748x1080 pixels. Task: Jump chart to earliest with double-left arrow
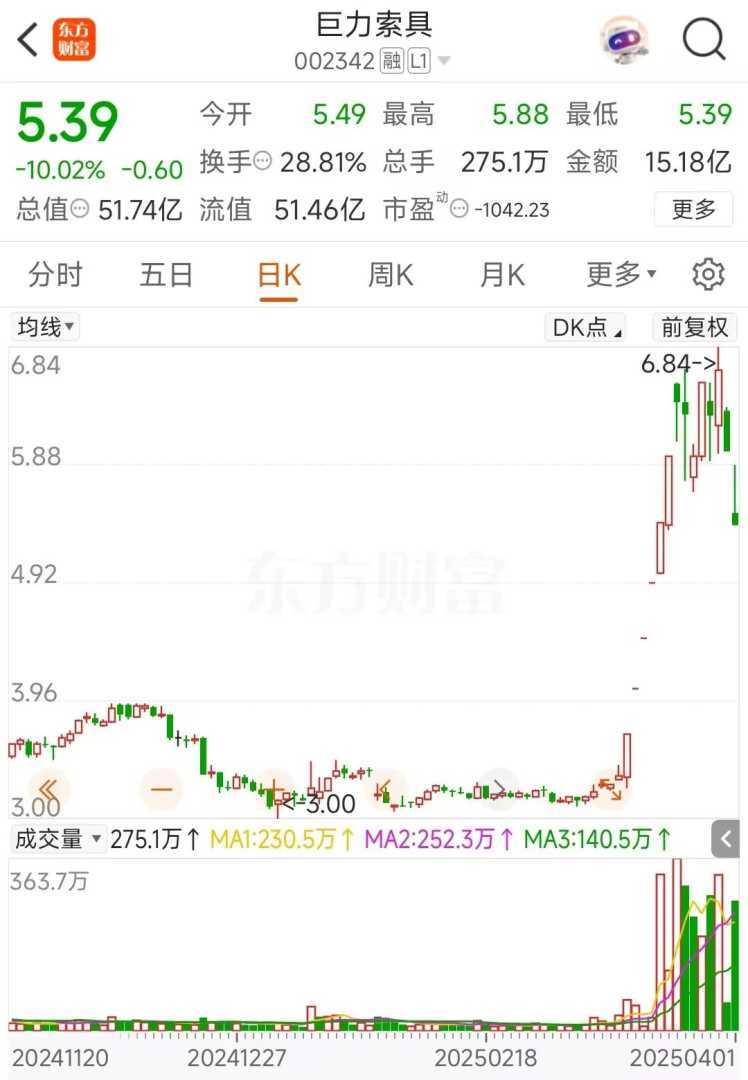pyautogui.click(x=47, y=790)
